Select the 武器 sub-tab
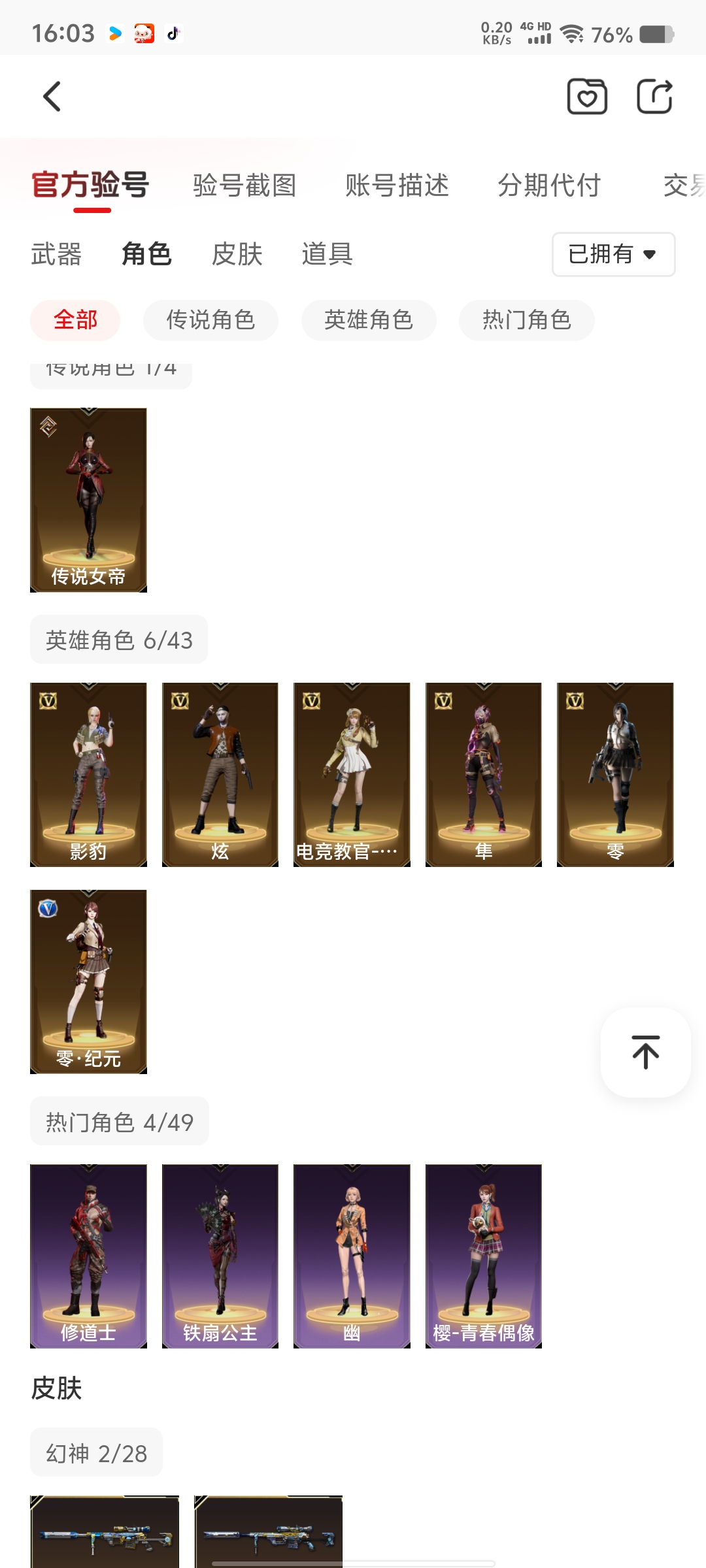706x1568 pixels. point(56,254)
